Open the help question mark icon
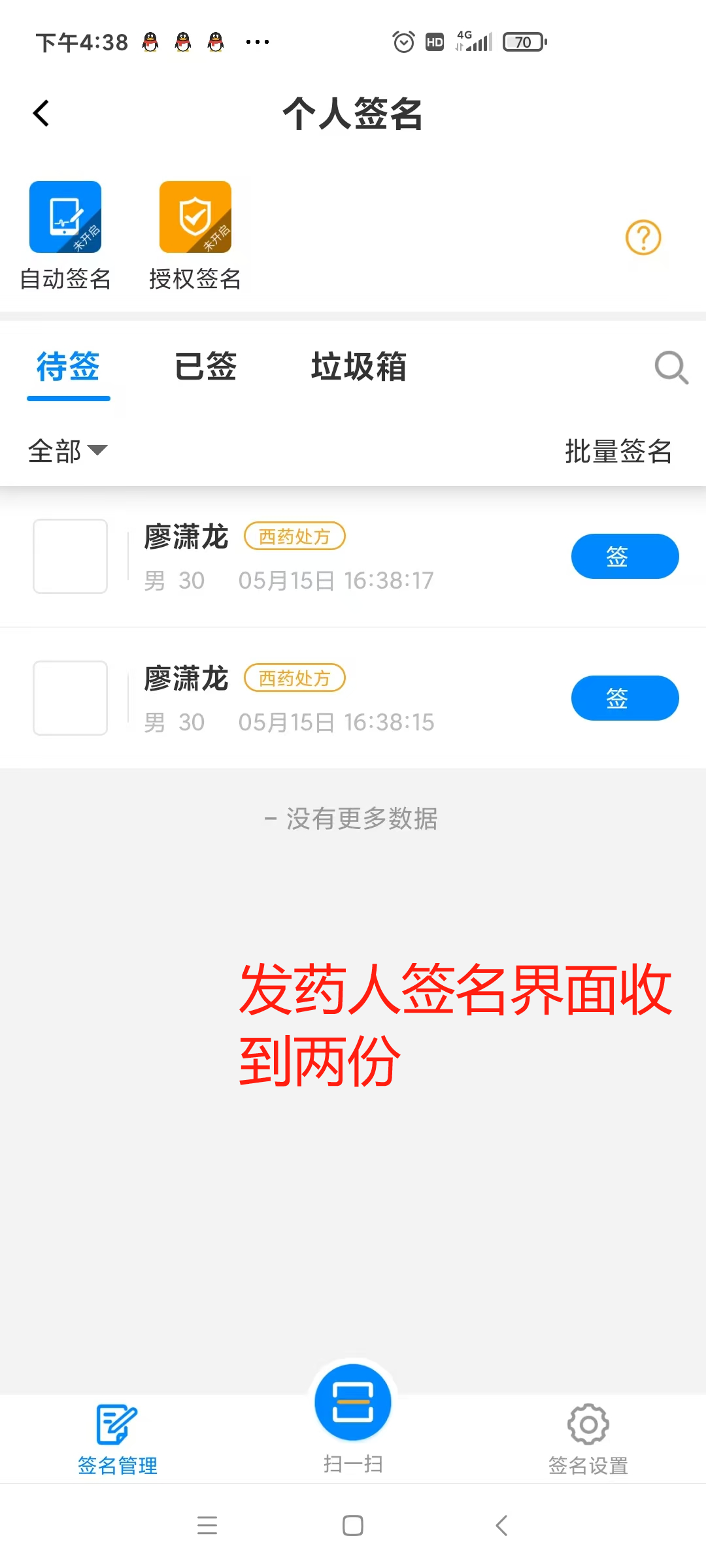Image resolution: width=706 pixels, height=1568 pixels. (x=643, y=238)
